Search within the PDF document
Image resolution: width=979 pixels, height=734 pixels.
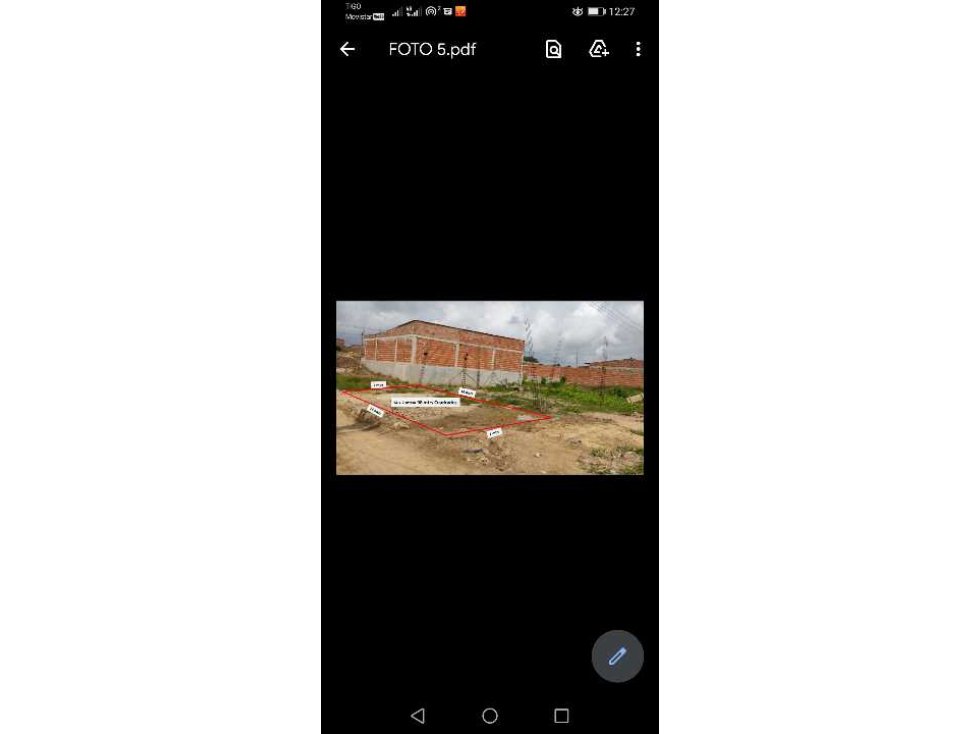[x=553, y=49]
